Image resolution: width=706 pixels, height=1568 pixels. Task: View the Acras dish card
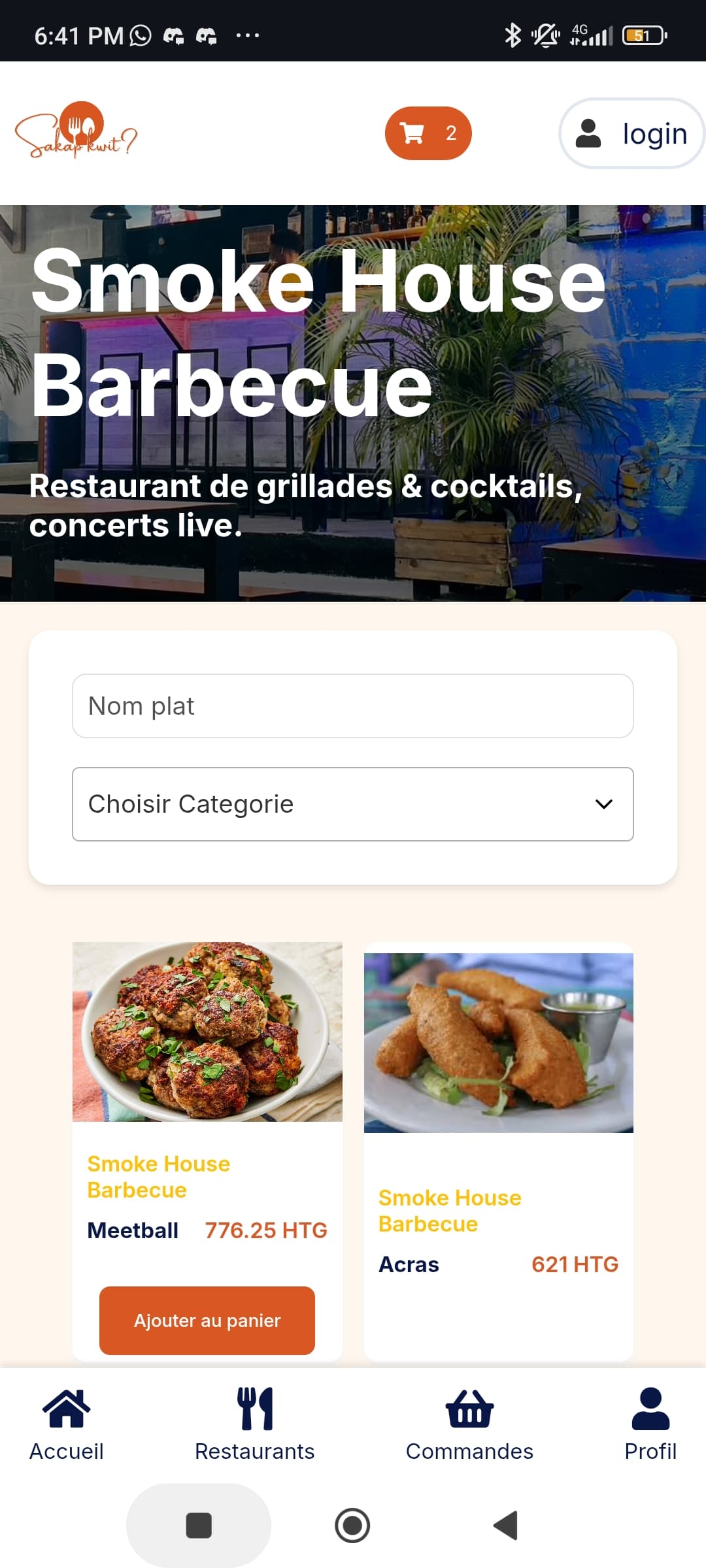tap(498, 1043)
